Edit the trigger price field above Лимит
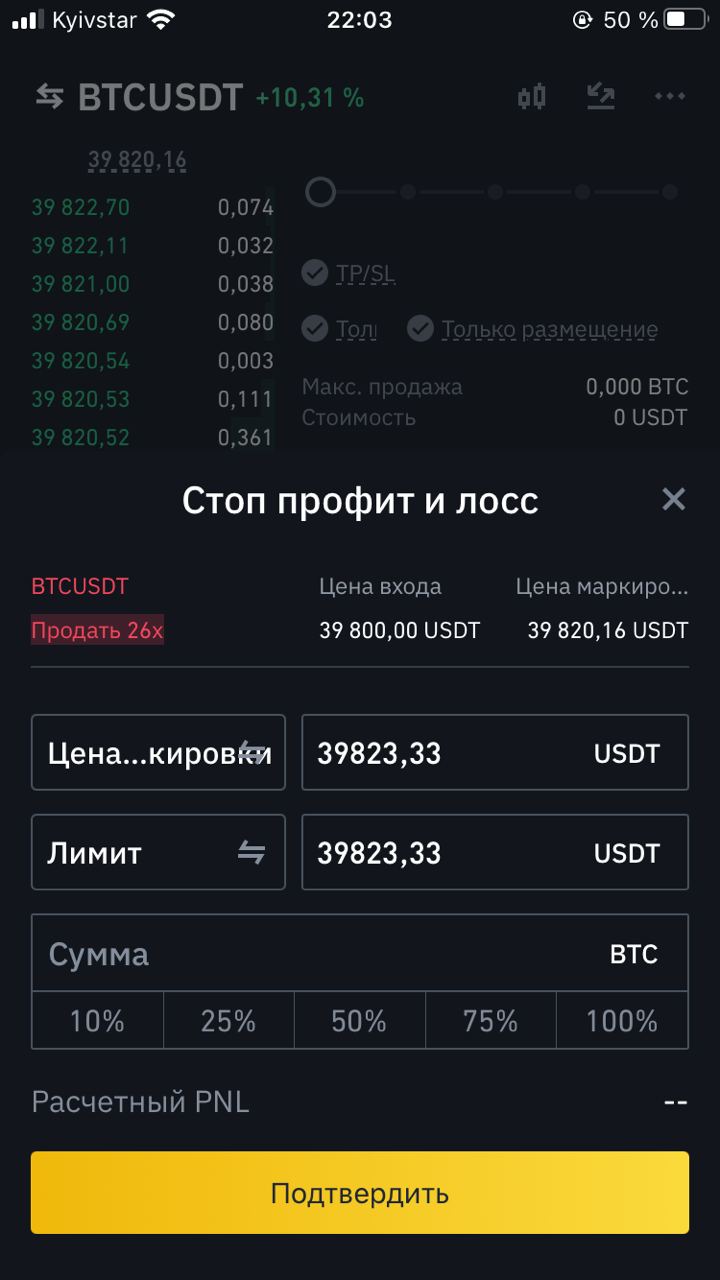The width and height of the screenshot is (720, 1280). [x=495, y=752]
